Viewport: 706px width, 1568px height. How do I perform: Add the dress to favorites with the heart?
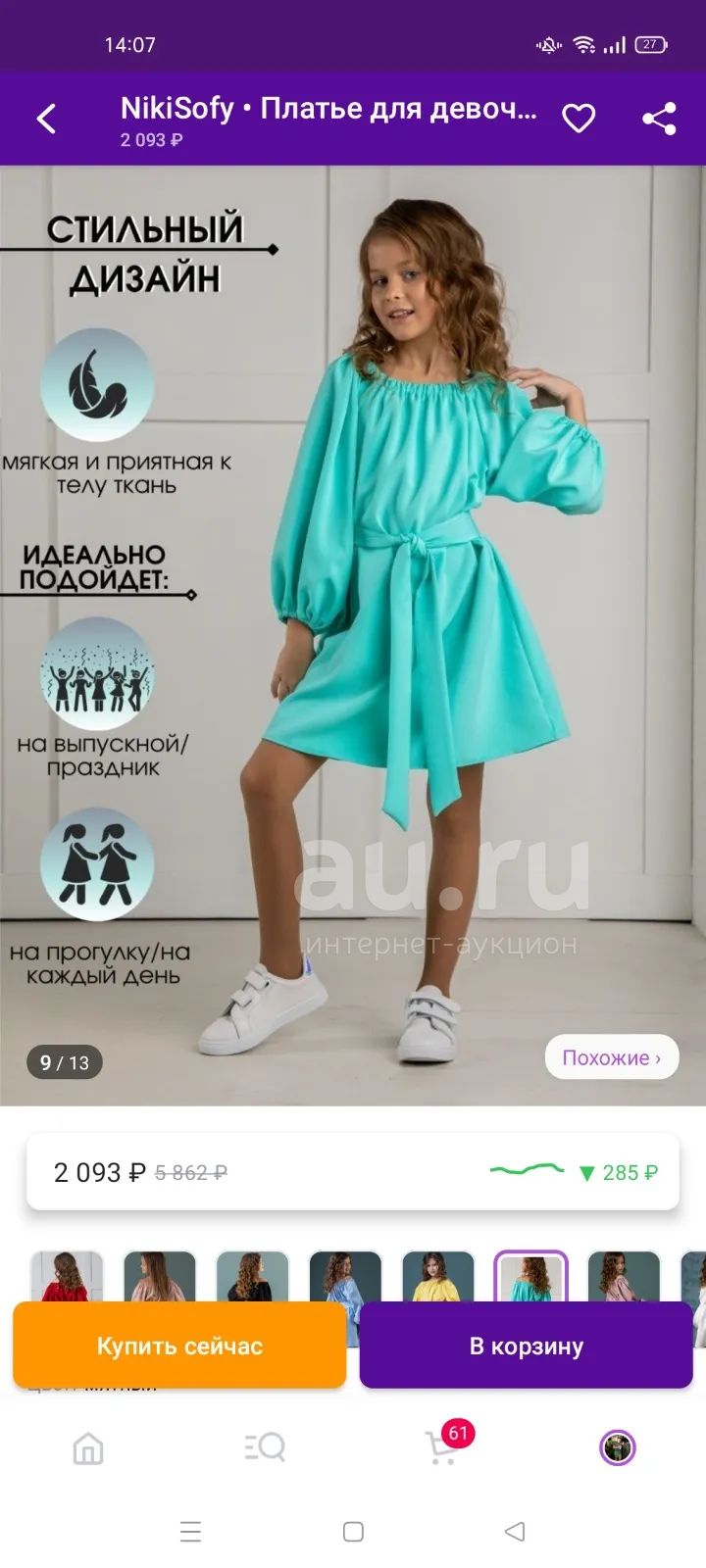(579, 119)
